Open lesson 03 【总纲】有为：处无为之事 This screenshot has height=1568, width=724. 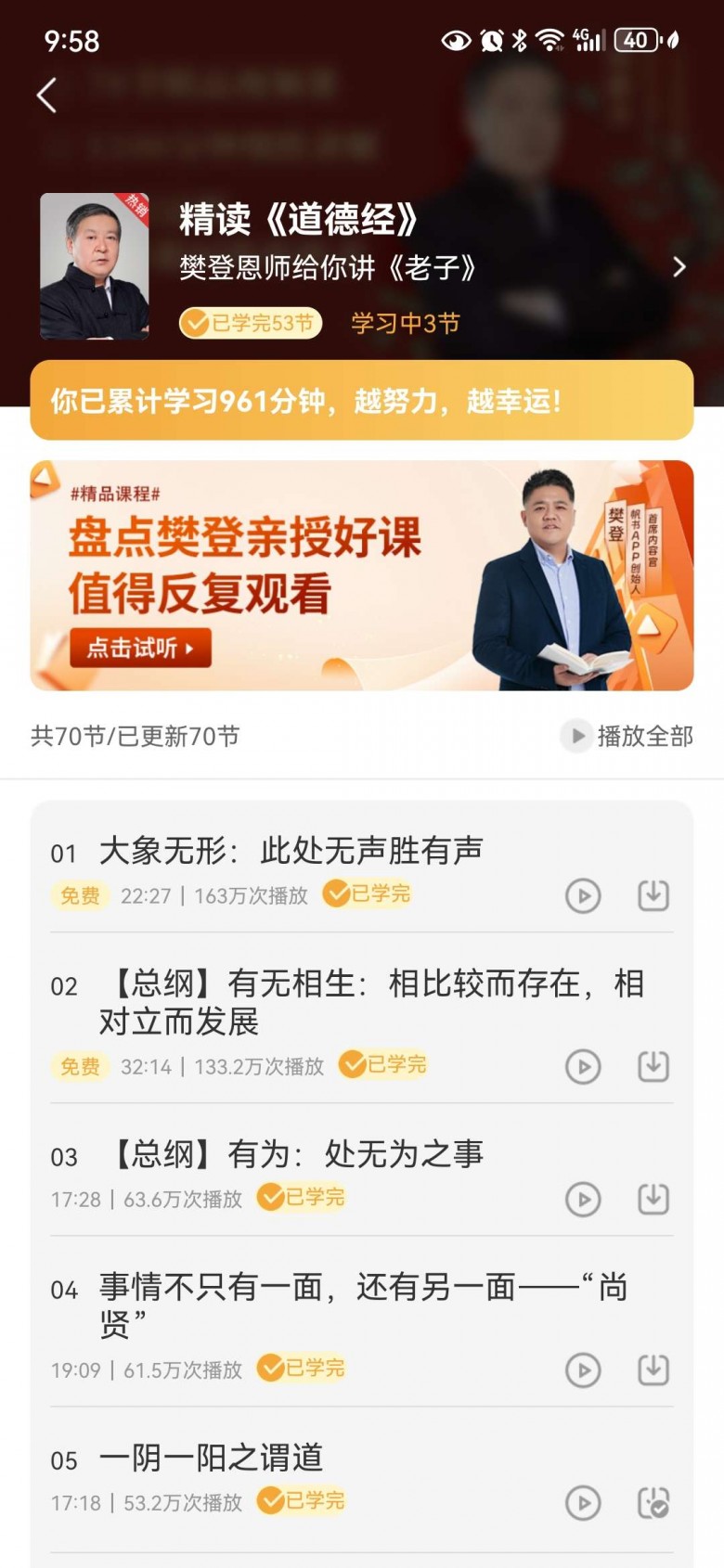(x=297, y=1154)
